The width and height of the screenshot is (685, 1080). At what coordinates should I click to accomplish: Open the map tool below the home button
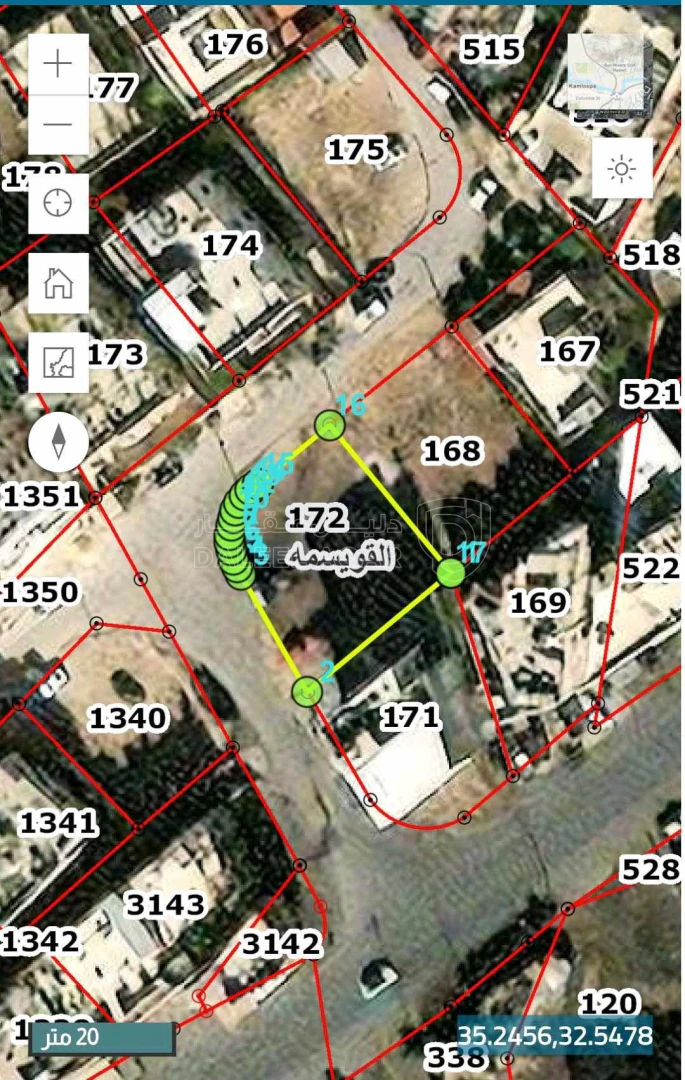pyautogui.click(x=58, y=362)
